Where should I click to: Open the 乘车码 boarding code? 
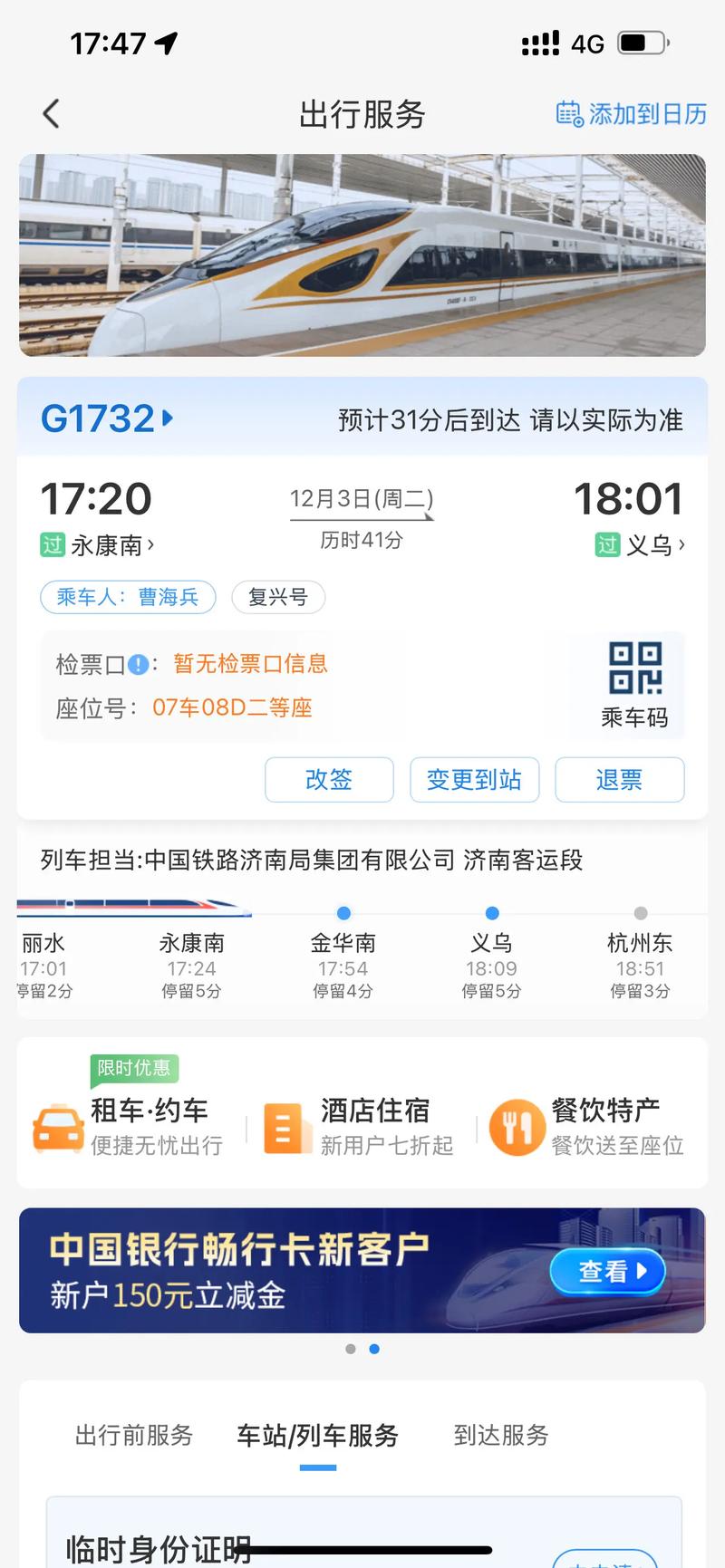634,685
